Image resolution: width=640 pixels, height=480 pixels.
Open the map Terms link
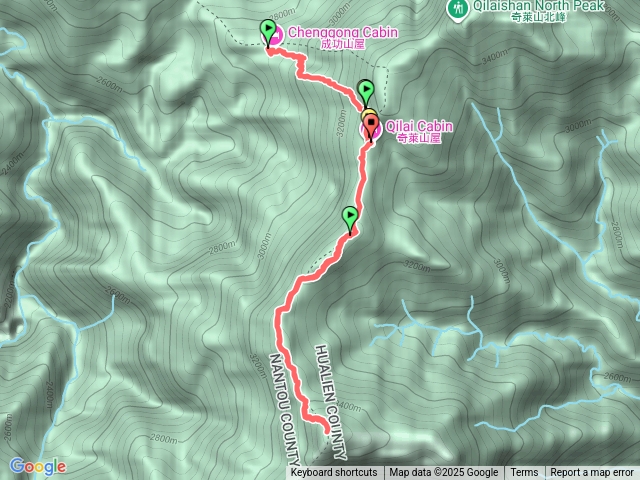(x=524, y=473)
